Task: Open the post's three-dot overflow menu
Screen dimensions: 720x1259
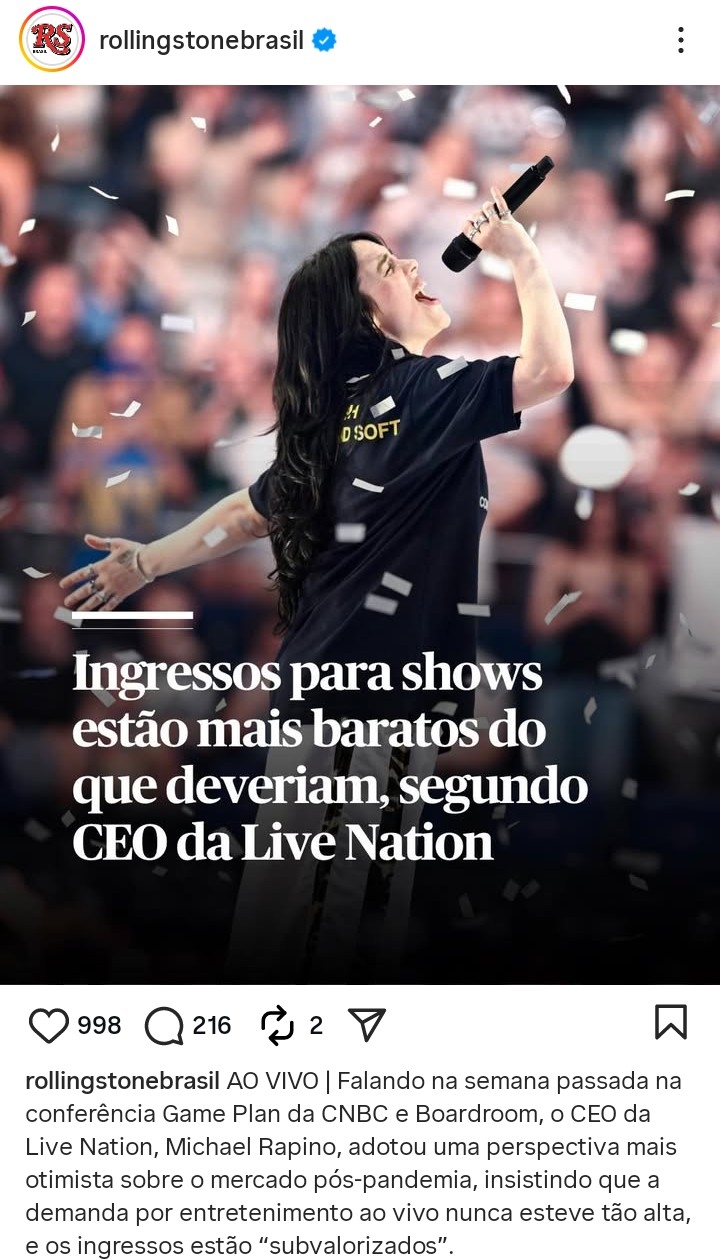Action: 680,40
